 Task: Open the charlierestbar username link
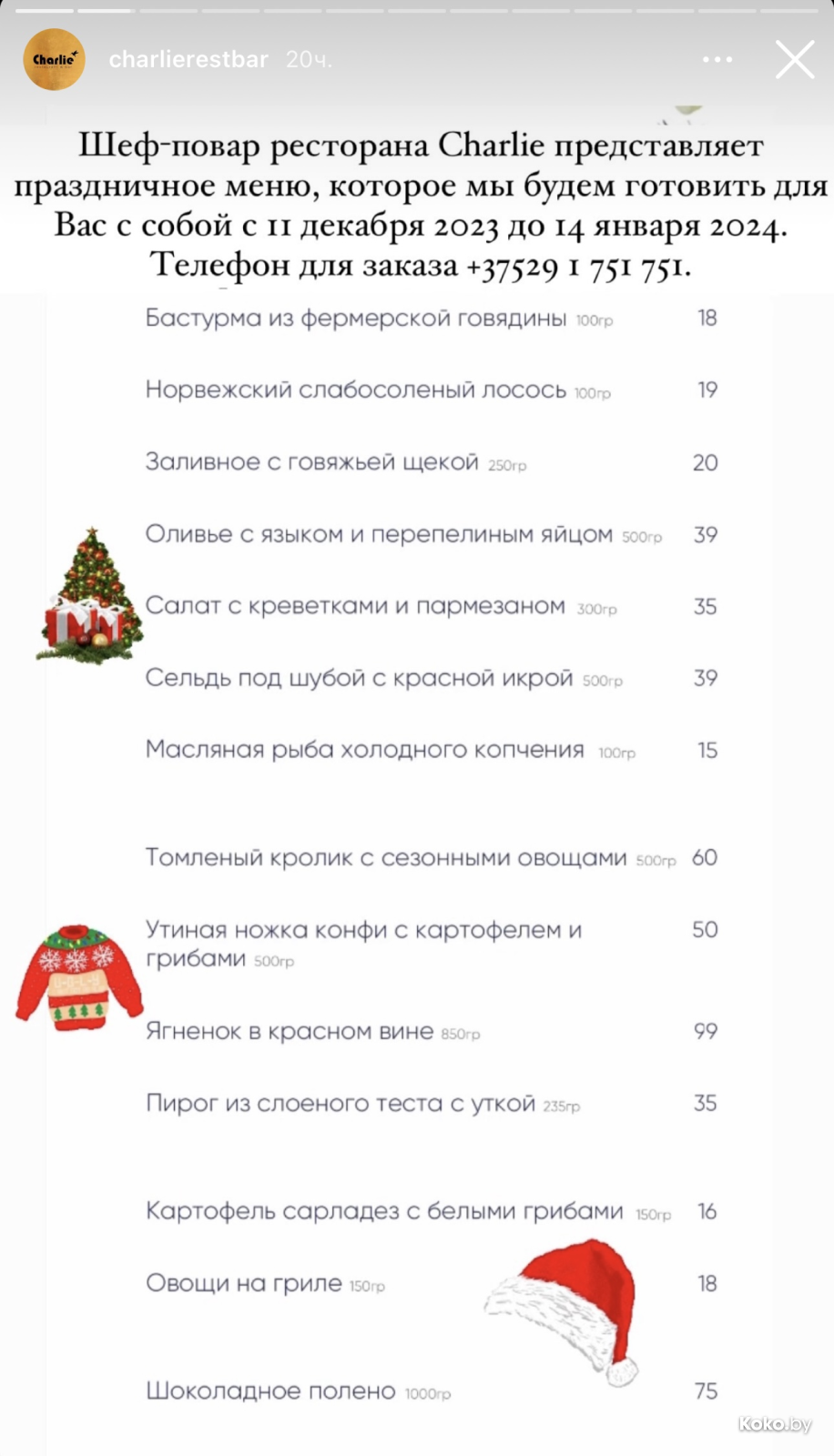coord(188,60)
